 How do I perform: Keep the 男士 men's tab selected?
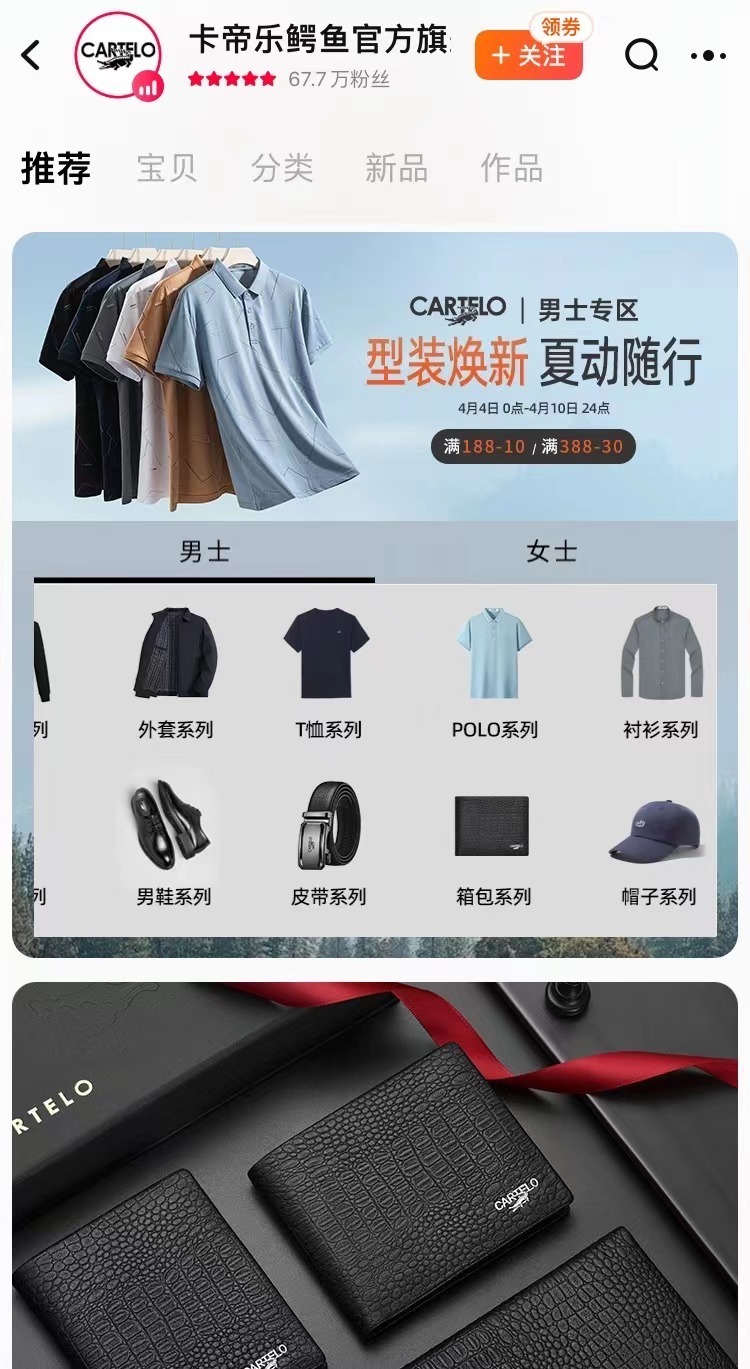coord(207,551)
